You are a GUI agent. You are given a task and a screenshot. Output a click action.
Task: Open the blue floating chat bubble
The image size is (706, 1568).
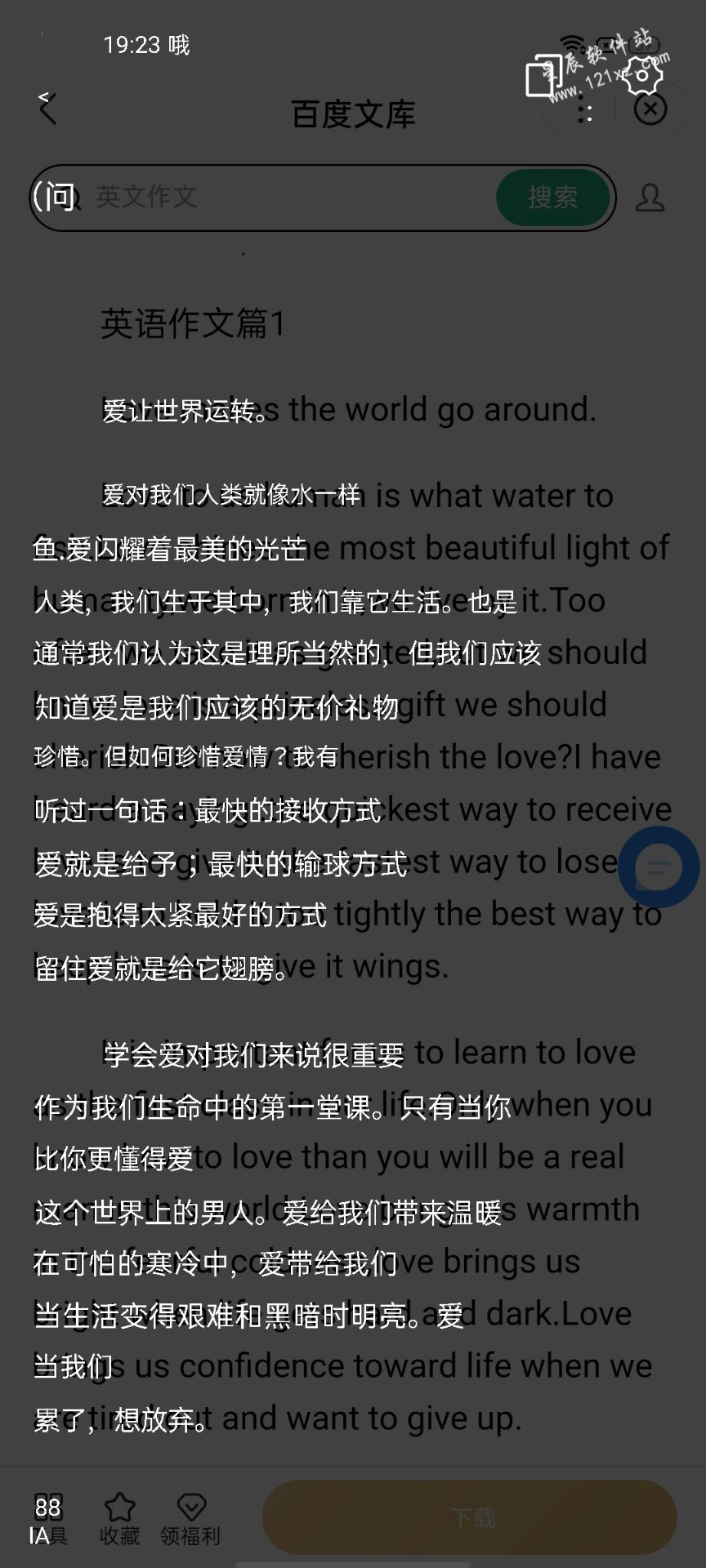pos(658,866)
